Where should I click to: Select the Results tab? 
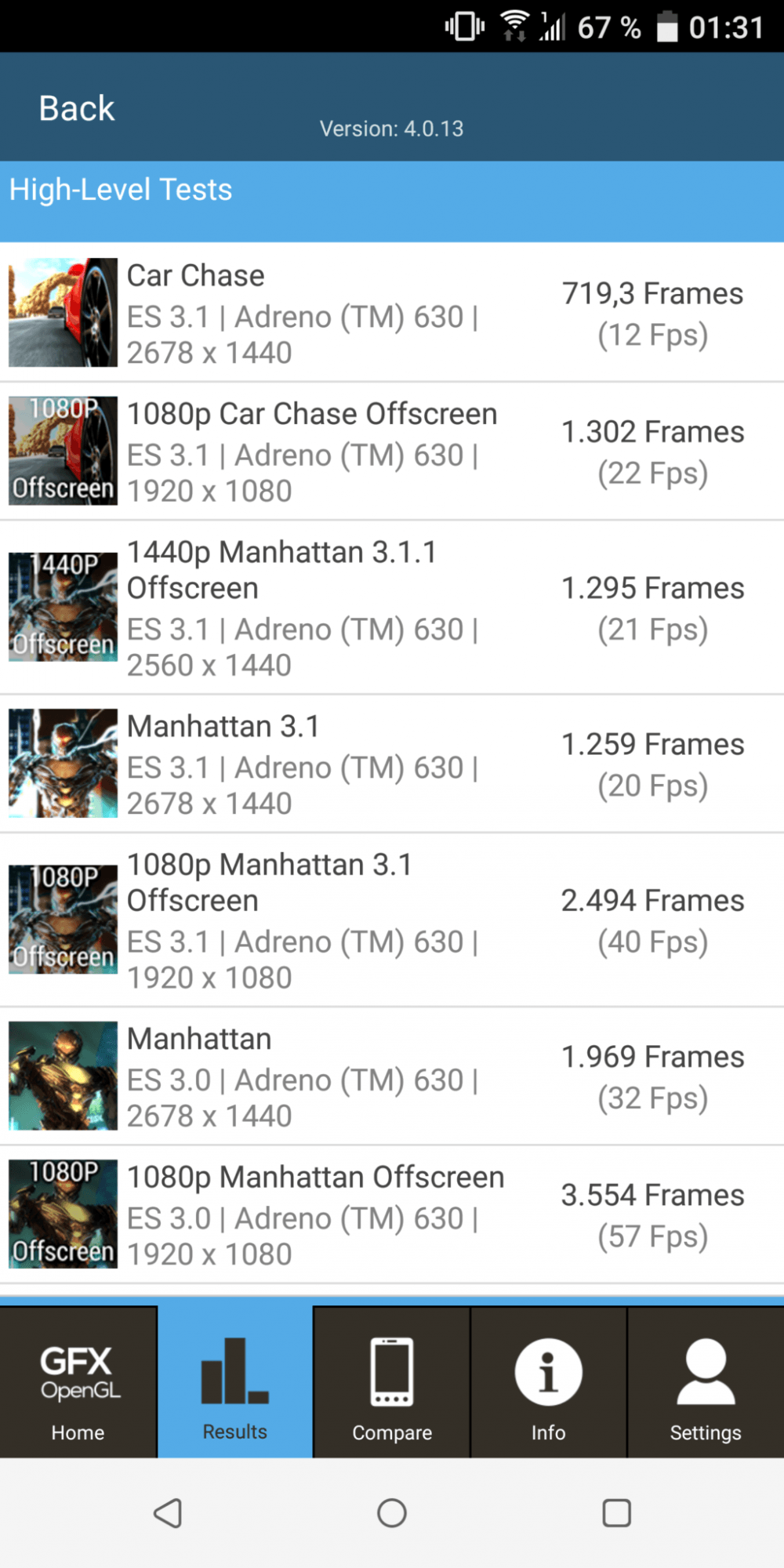pyautogui.click(x=235, y=1382)
